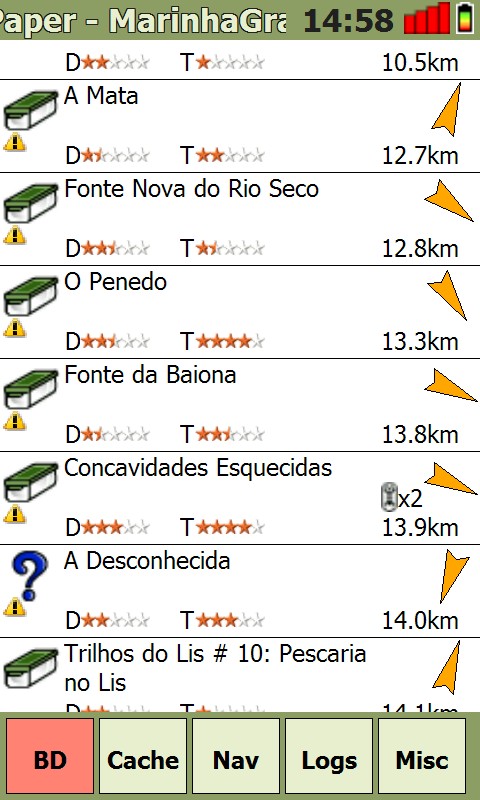Open the O Penedo cache row
Image resolution: width=480 pixels, height=800 pixels.
240,312
